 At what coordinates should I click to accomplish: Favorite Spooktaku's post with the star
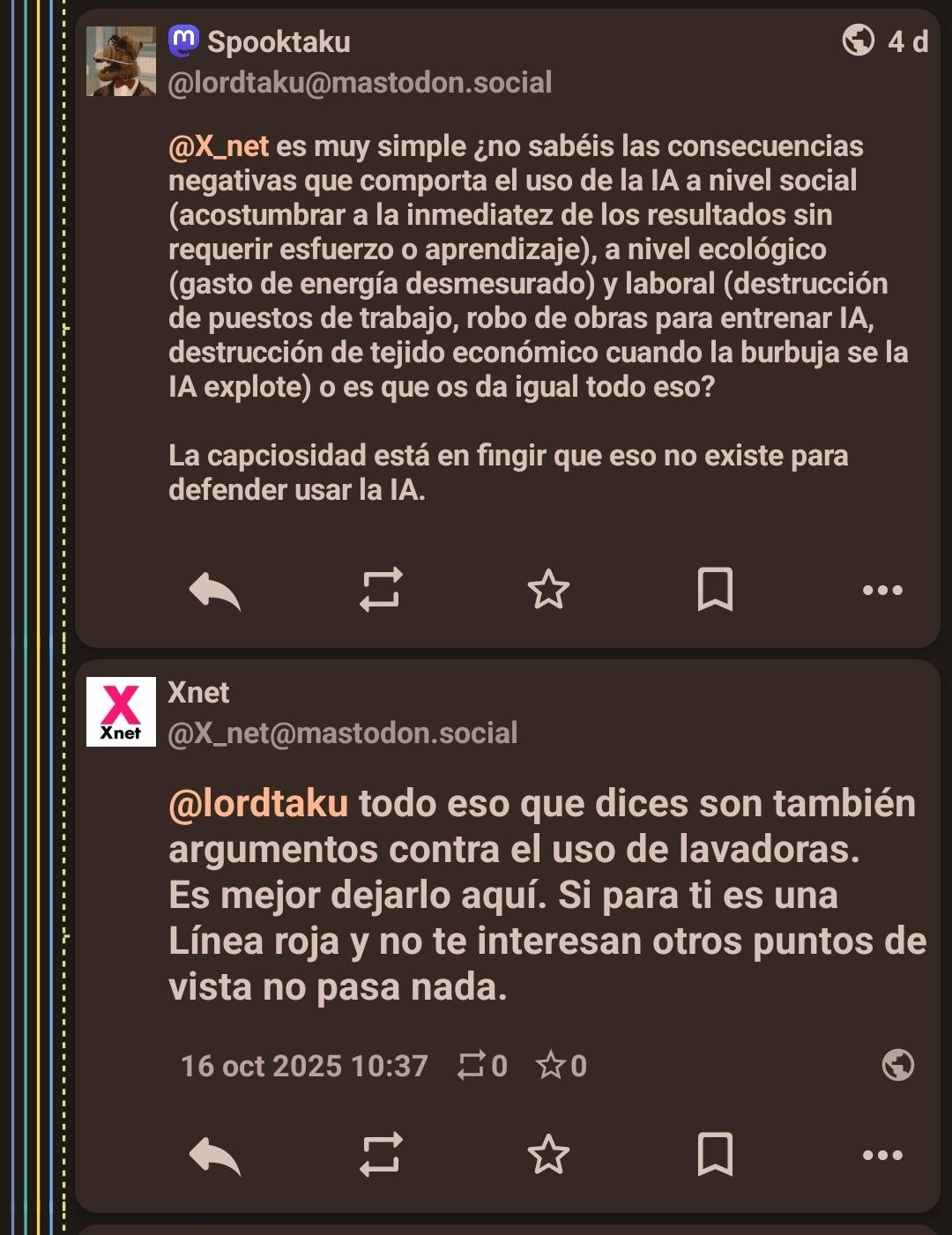click(548, 589)
